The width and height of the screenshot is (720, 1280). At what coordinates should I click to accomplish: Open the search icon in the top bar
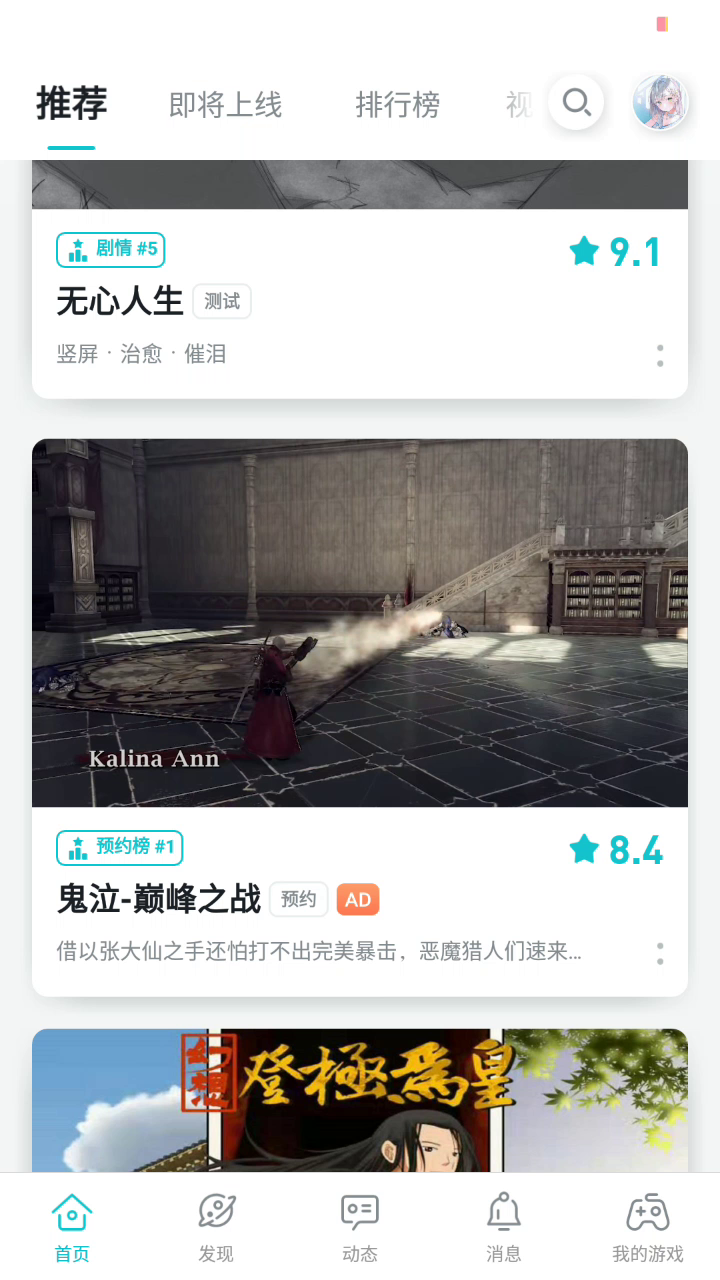(576, 102)
